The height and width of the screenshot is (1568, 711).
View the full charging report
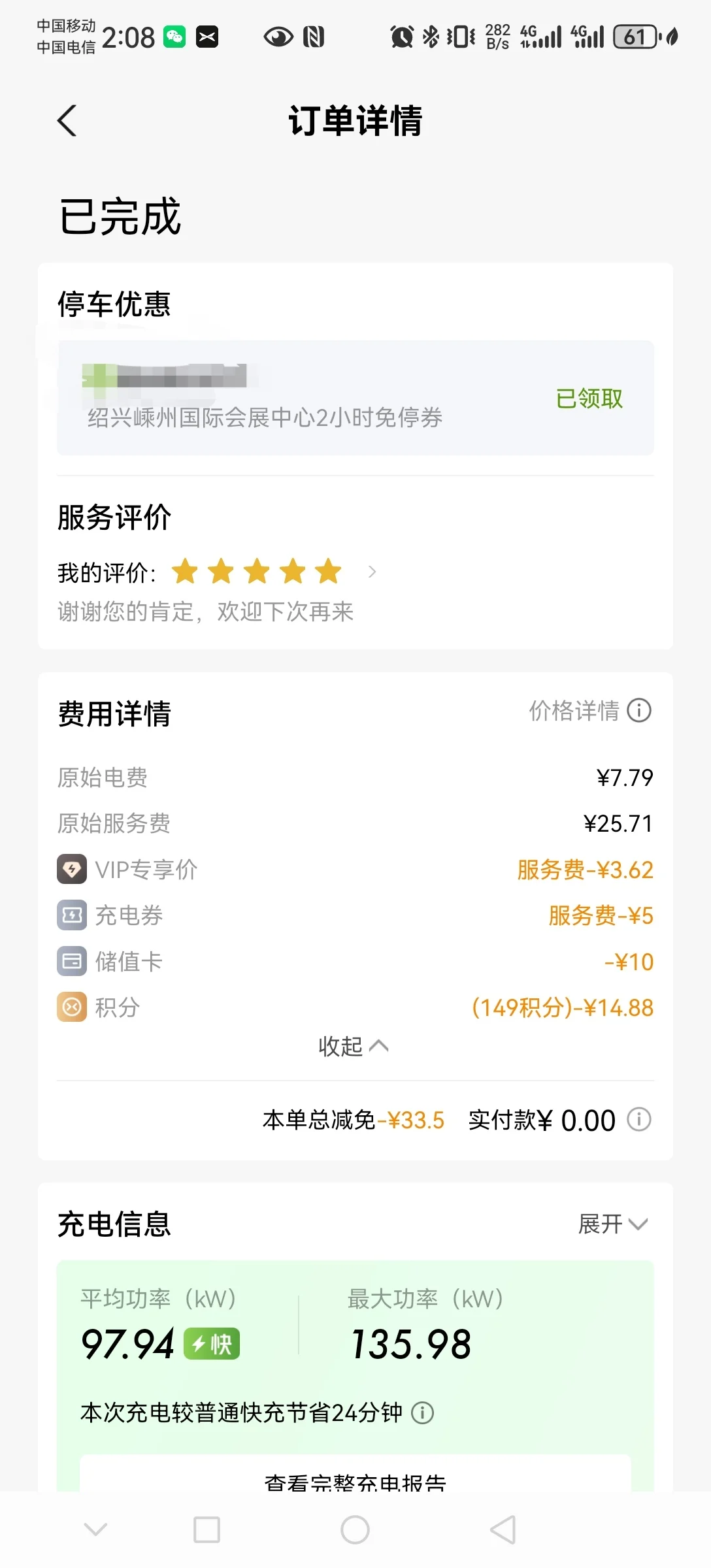click(x=355, y=1481)
